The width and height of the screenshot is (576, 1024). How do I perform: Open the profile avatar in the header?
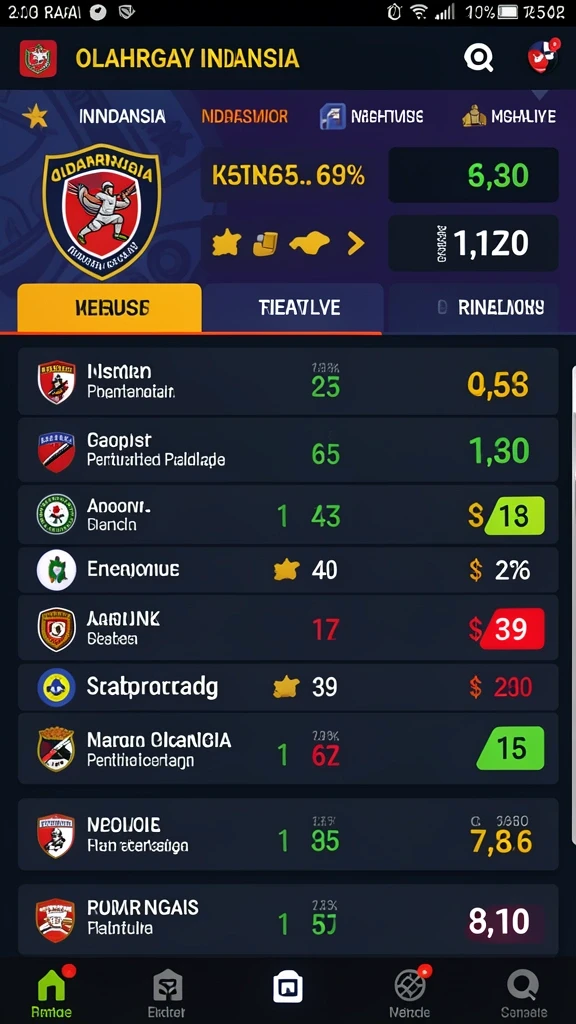(x=543, y=57)
